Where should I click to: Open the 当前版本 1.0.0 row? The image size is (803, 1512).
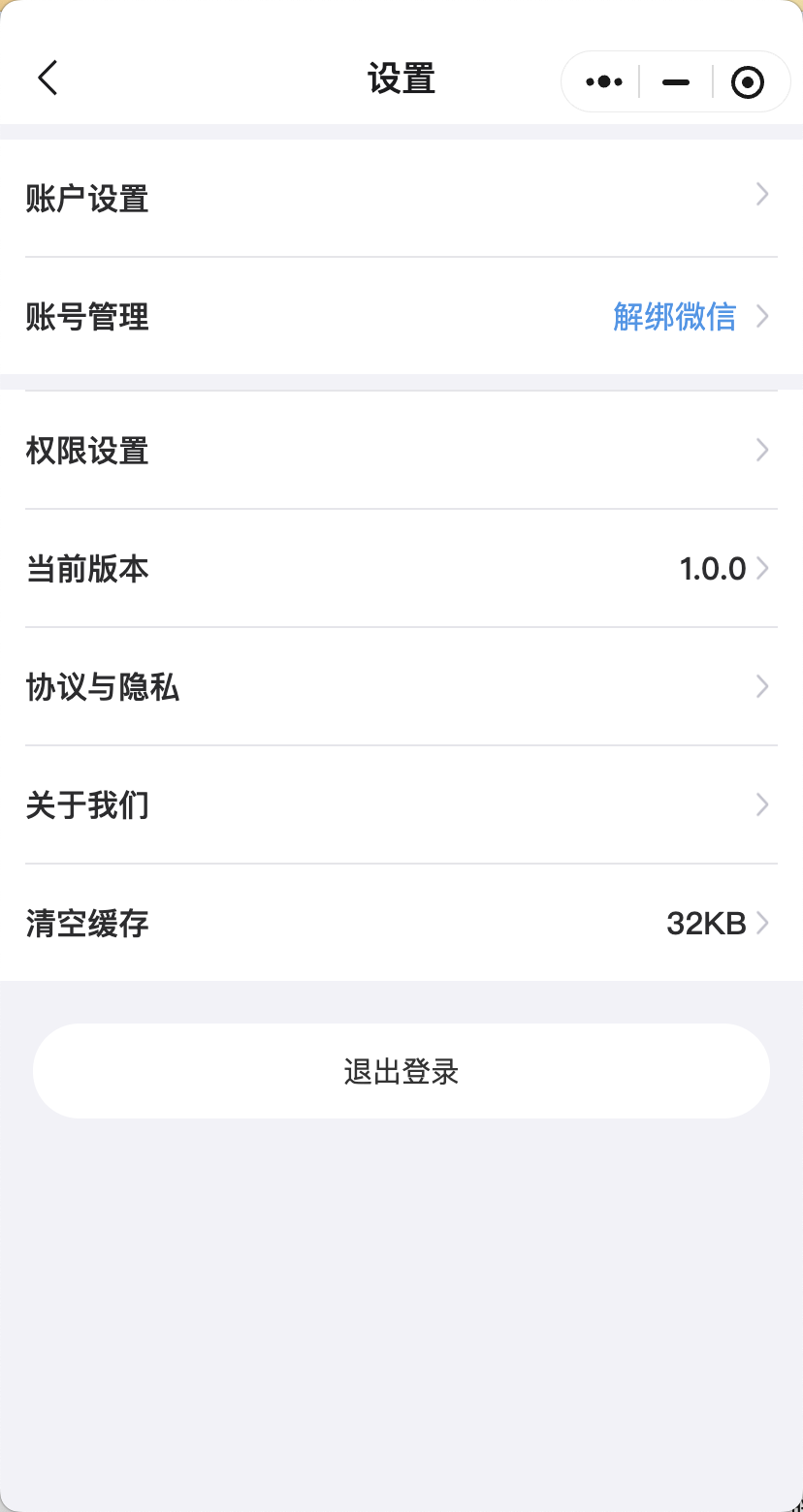click(x=401, y=569)
